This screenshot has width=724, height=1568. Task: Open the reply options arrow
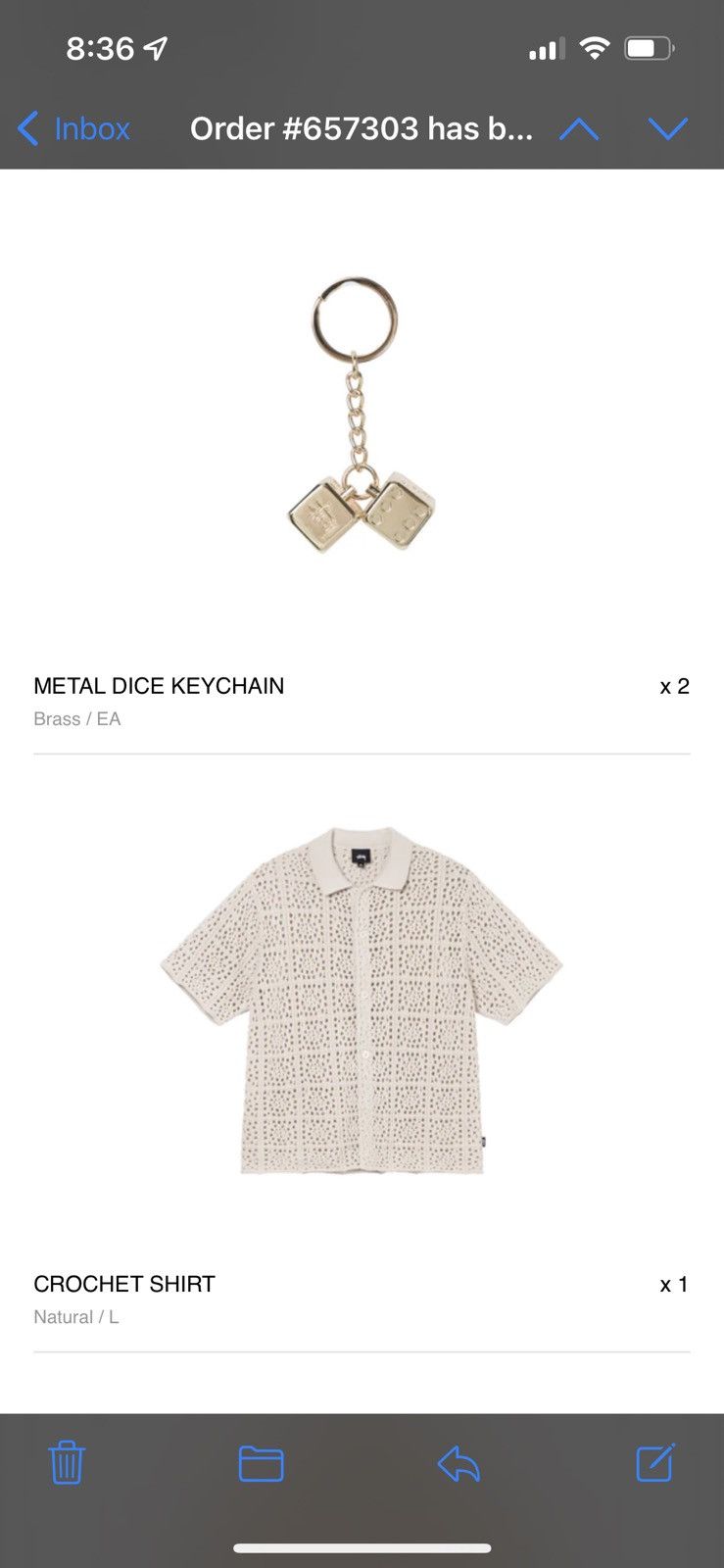459,1464
